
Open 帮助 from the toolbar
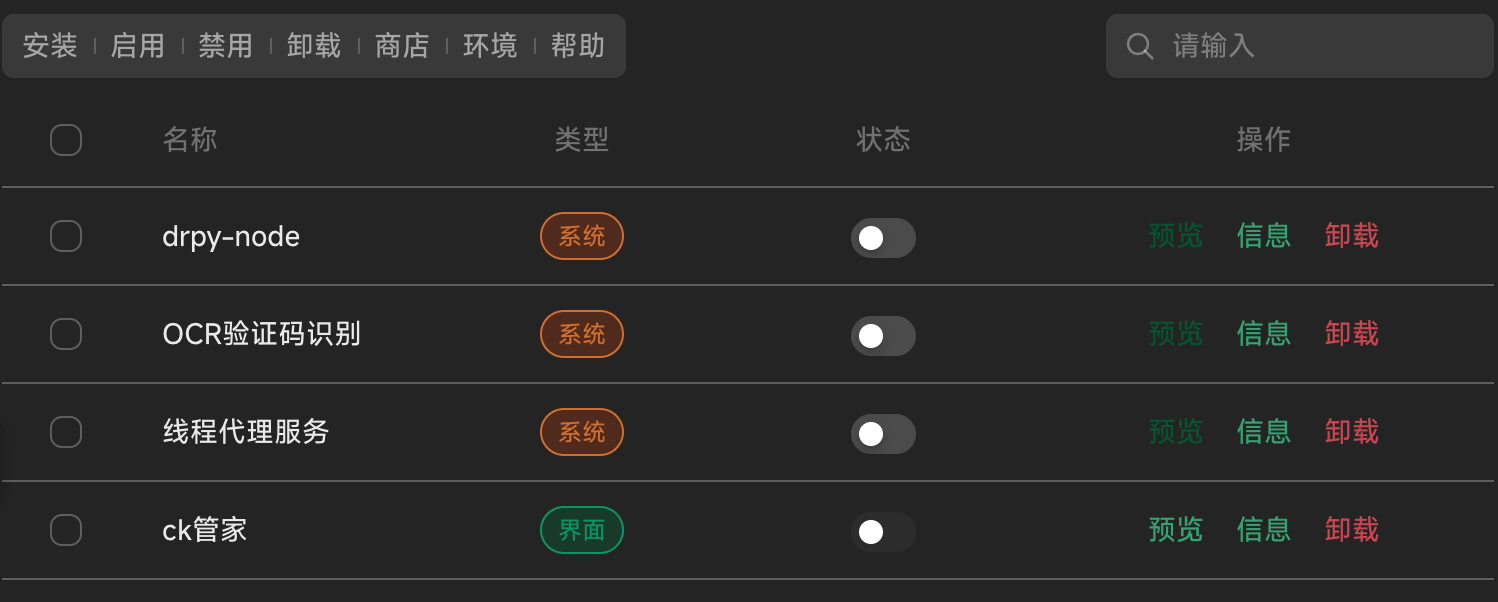[578, 46]
